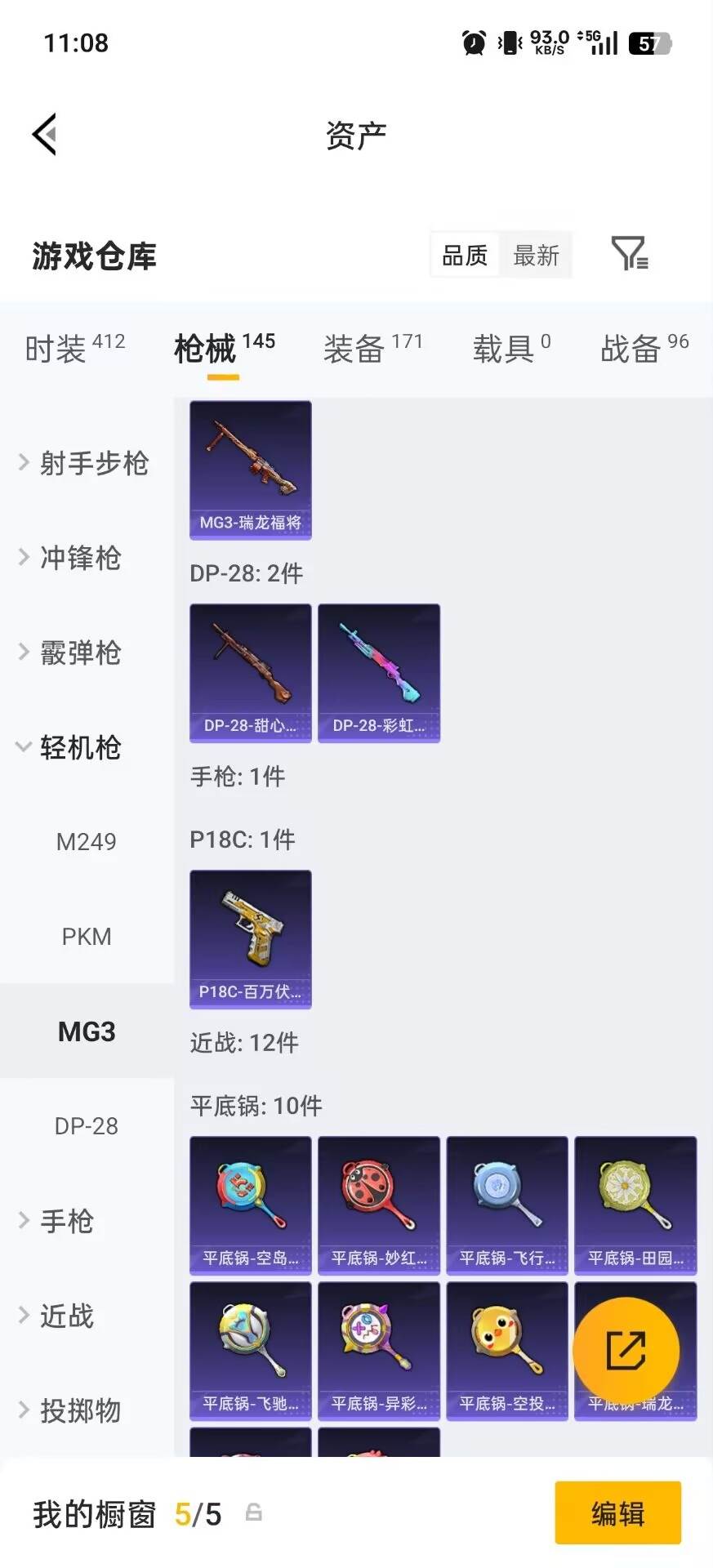Select DP-28 in the sidebar
This screenshot has width=713, height=1568.
pyautogui.click(x=86, y=1126)
